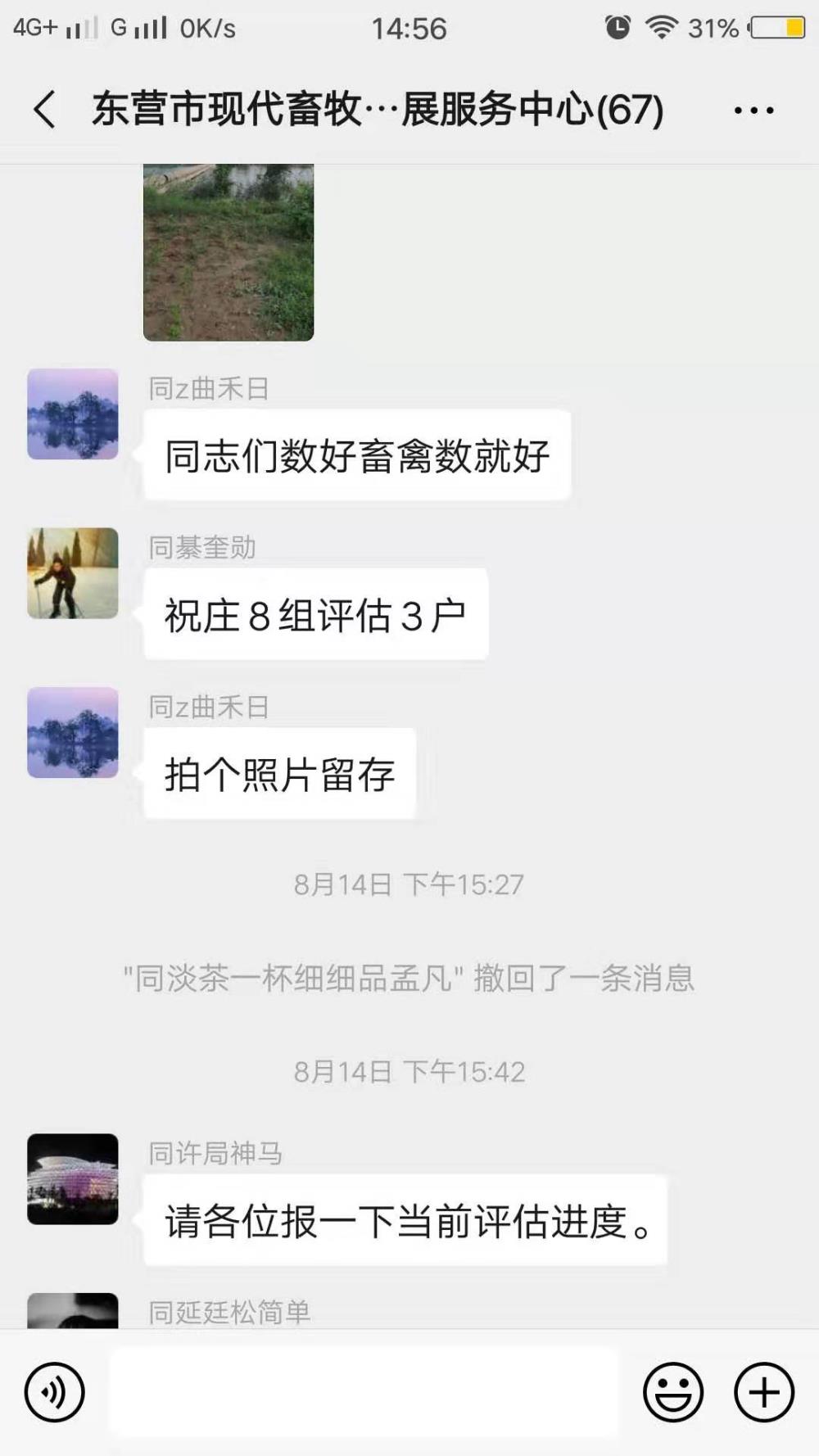Image resolution: width=819 pixels, height=1456 pixels.
Task: Open the emoji sticker panel
Action: pyautogui.click(x=673, y=1392)
